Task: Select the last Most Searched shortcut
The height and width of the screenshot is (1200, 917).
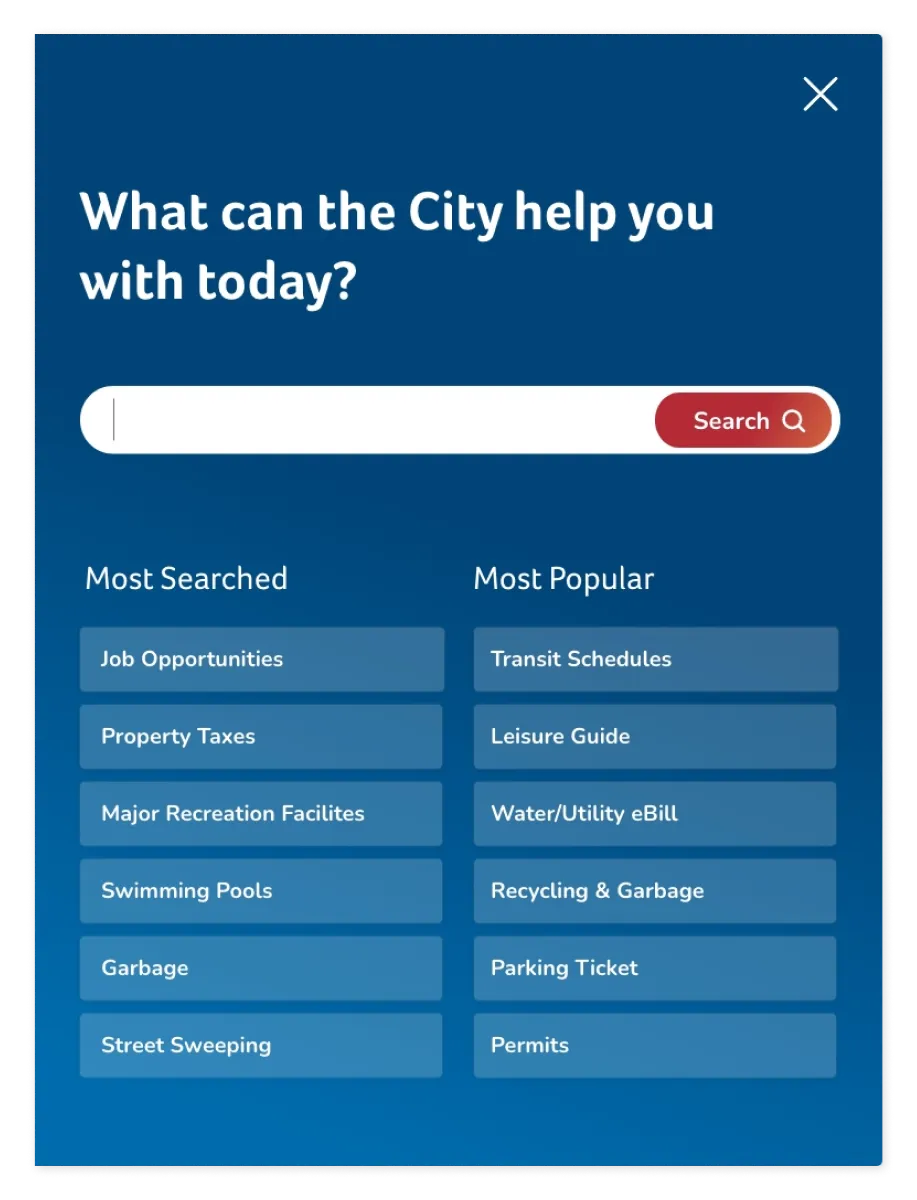Action: pyautogui.click(x=261, y=1045)
